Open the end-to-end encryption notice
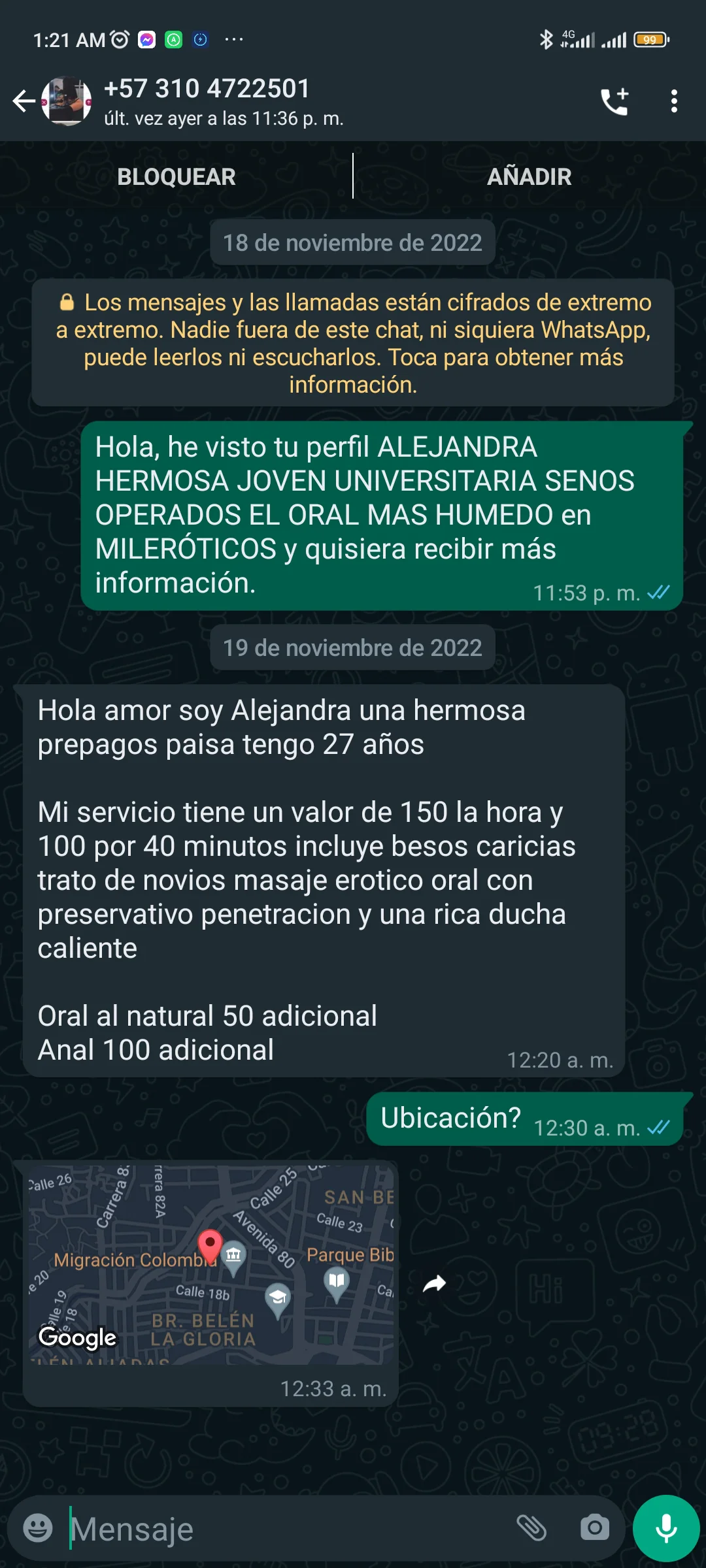This screenshot has width=706, height=1568. point(353,343)
